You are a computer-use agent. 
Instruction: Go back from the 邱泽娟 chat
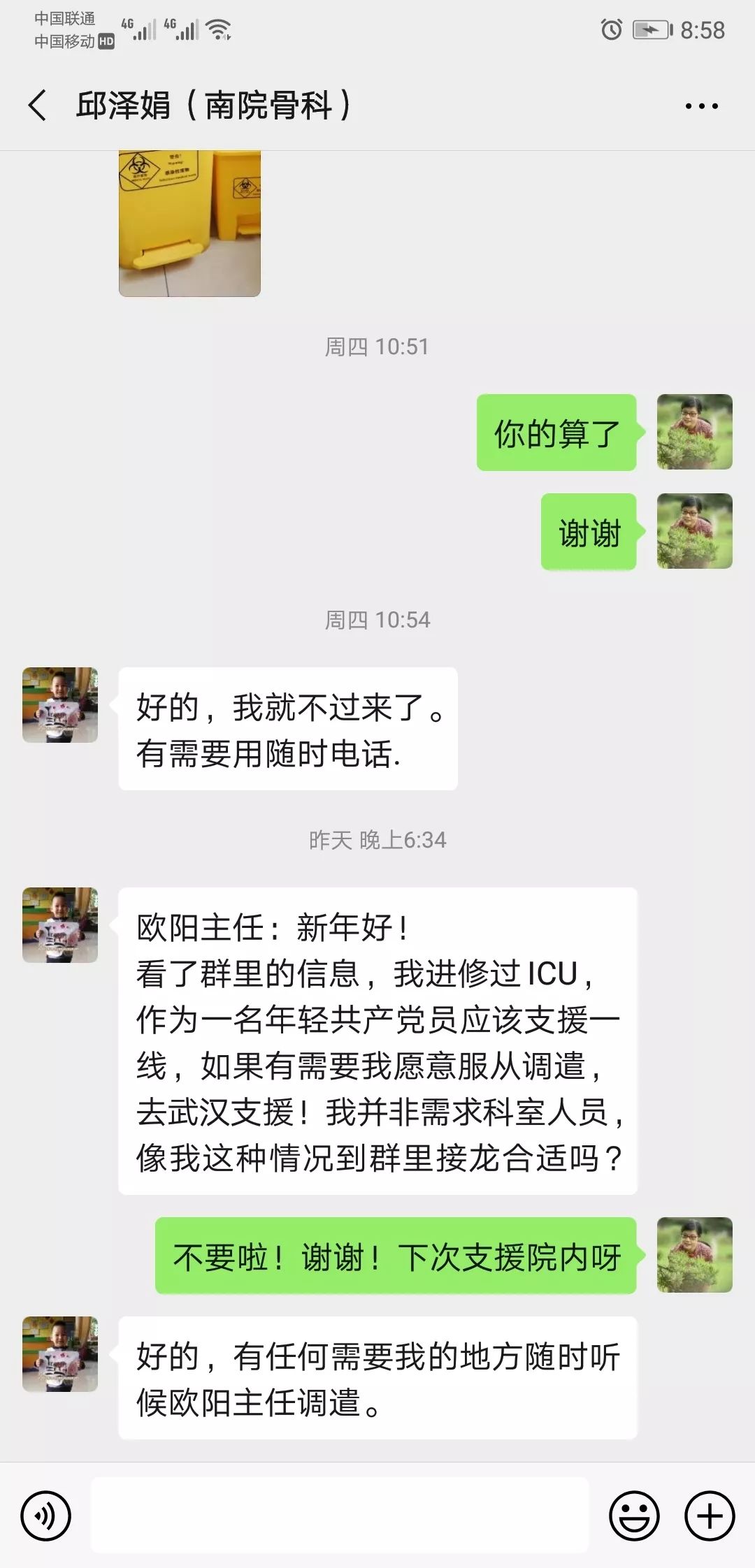tap(38, 106)
